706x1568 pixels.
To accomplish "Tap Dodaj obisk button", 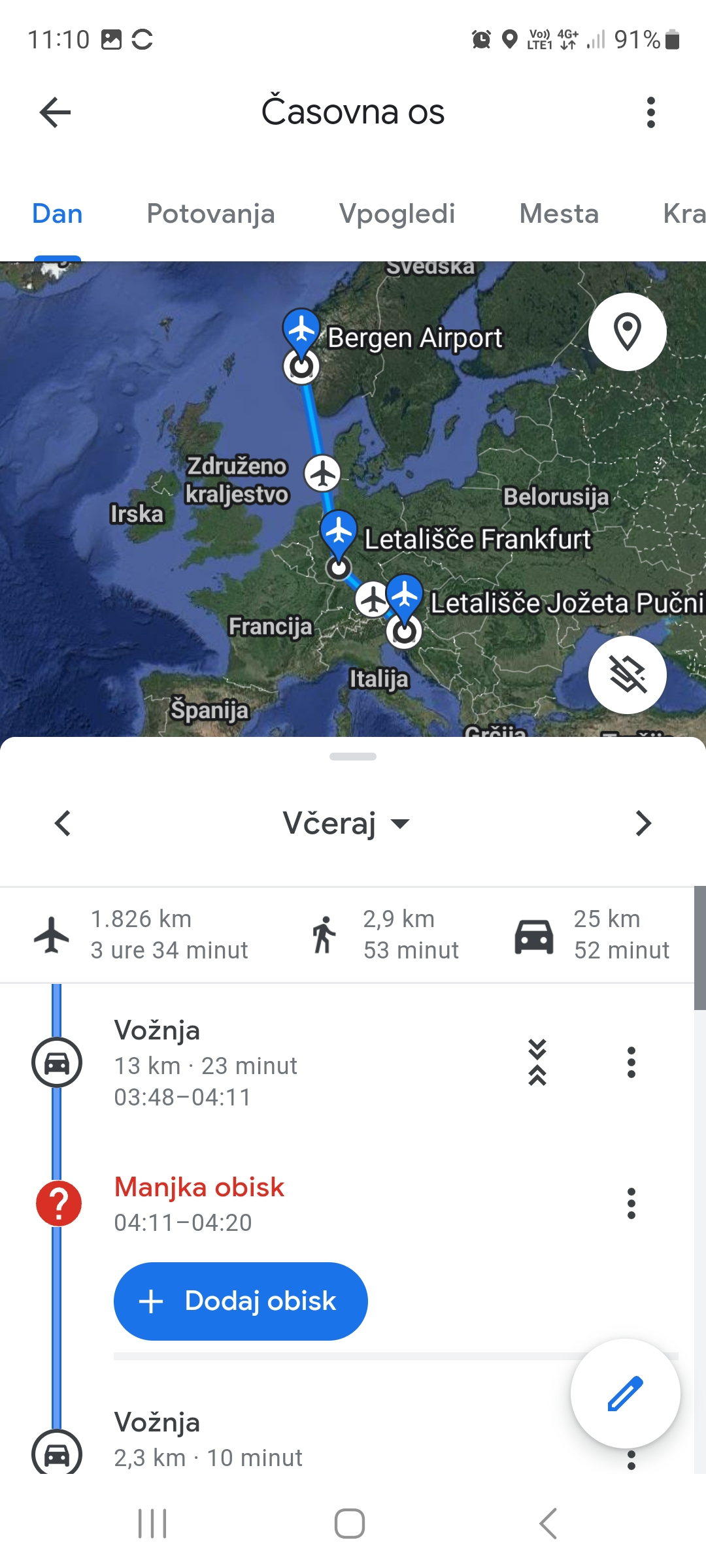I will click(x=241, y=1301).
